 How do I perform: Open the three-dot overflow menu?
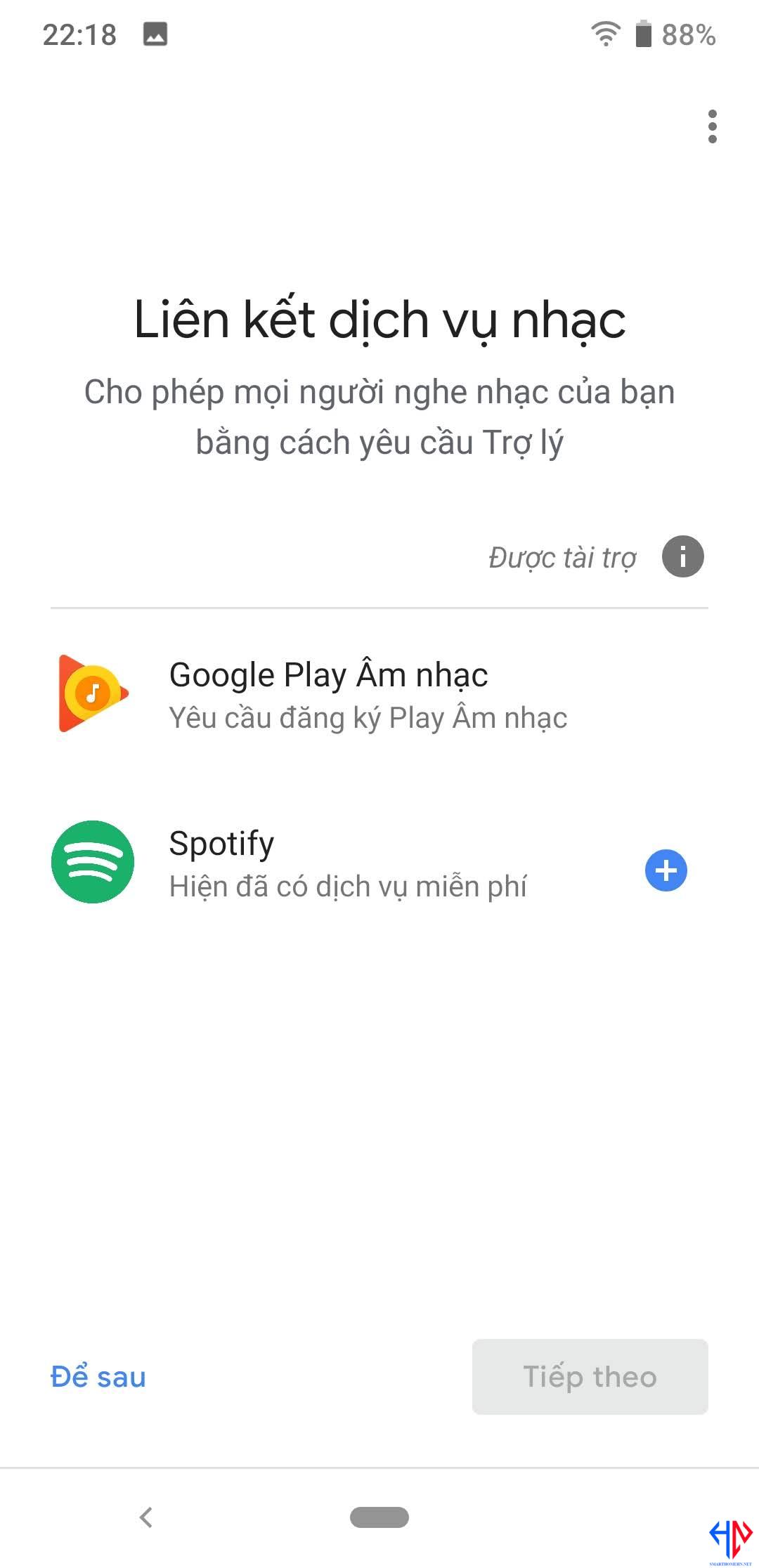[x=712, y=127]
